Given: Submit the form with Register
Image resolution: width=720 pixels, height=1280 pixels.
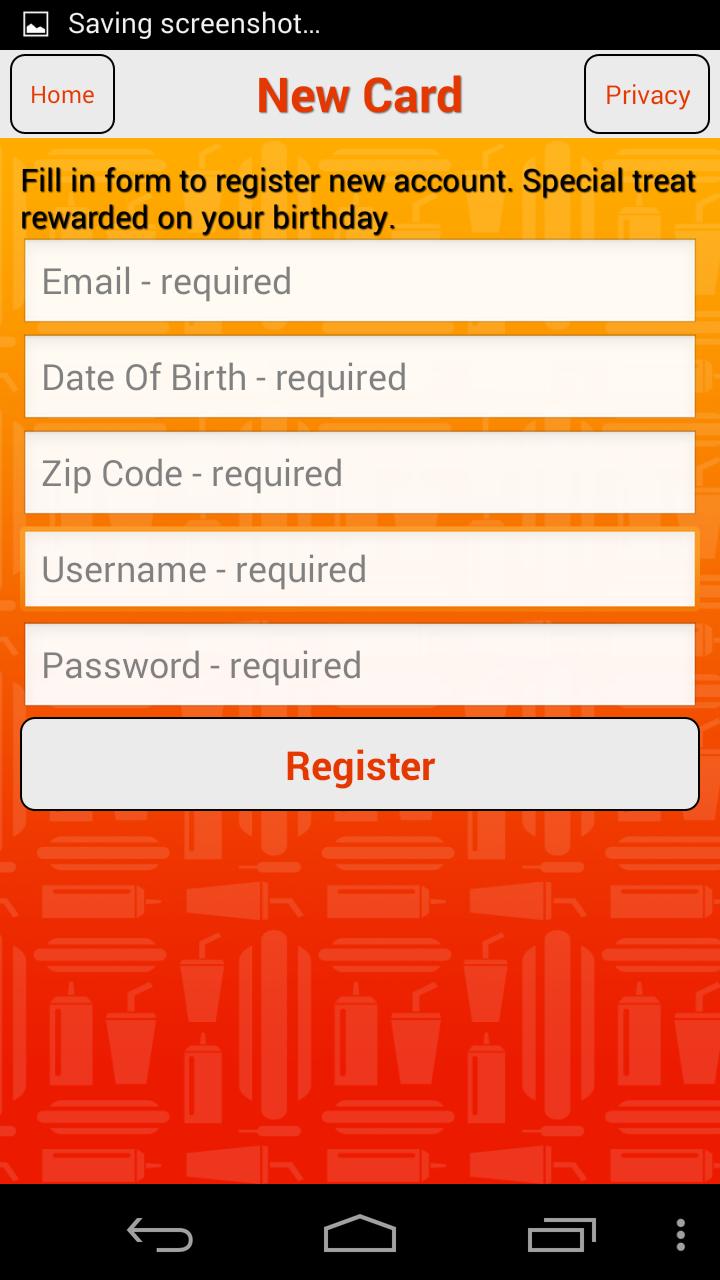Looking at the screenshot, I should [x=360, y=765].
